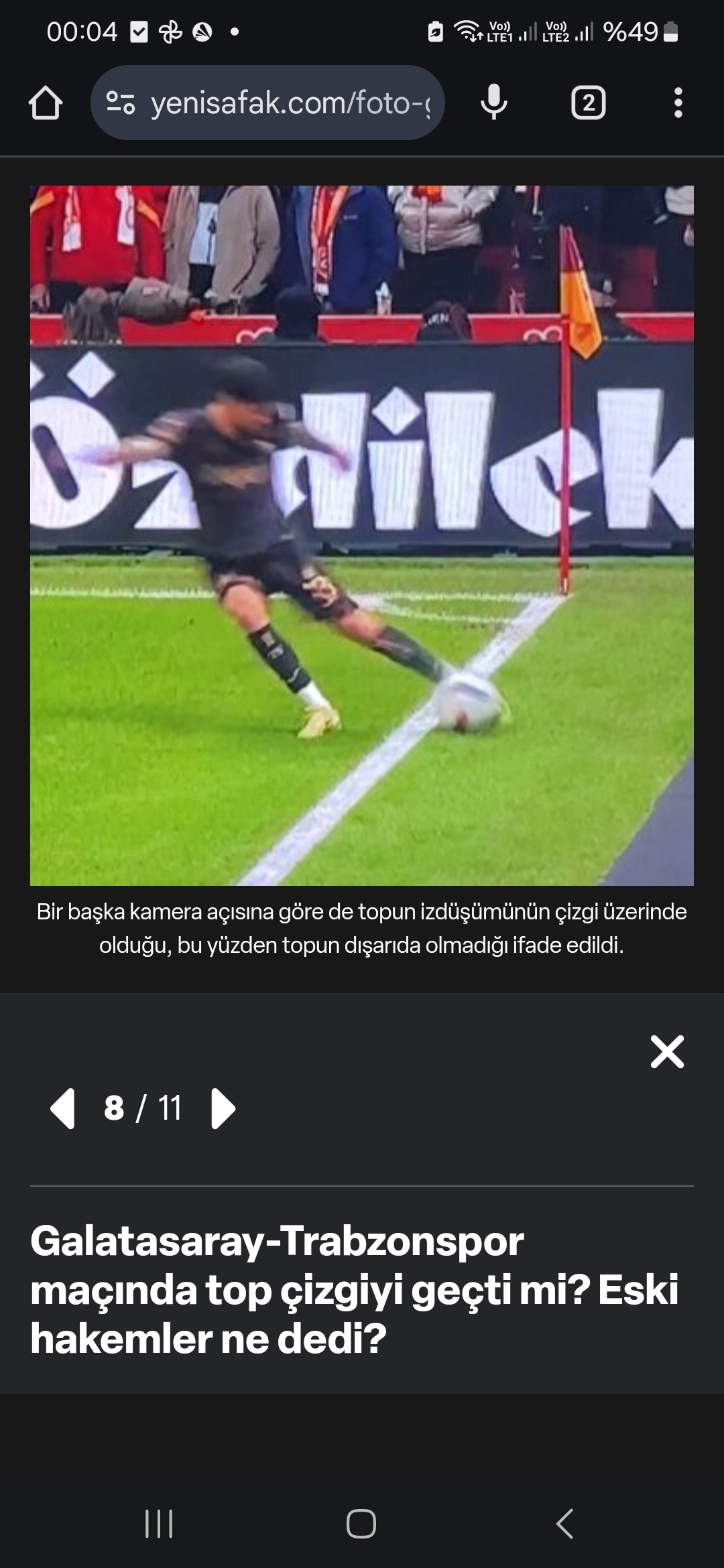The height and width of the screenshot is (1568, 724).
Task: Go to the previous gallery photo
Action: (63, 1108)
